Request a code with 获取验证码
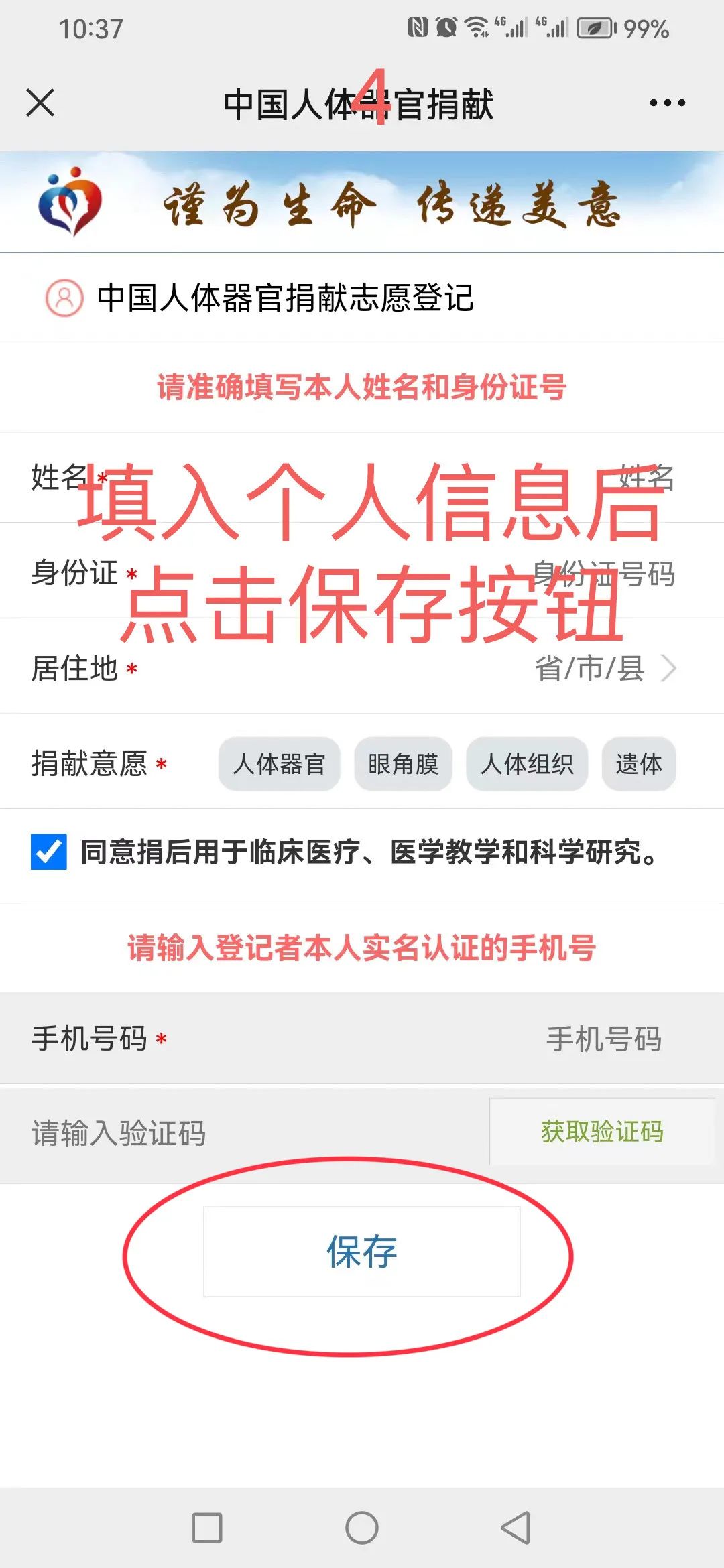724x1568 pixels. pyautogui.click(x=602, y=1132)
